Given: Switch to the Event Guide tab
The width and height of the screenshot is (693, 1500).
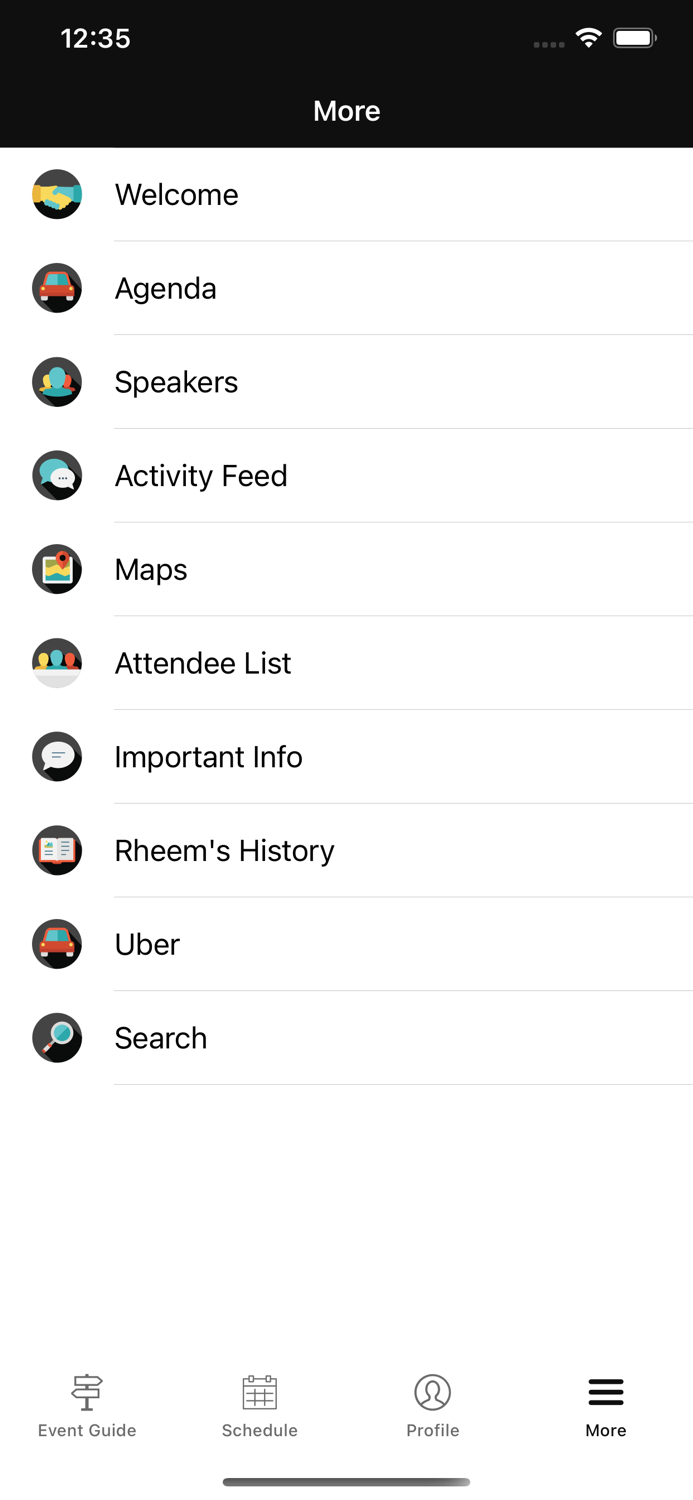Looking at the screenshot, I should pos(87,1406).
